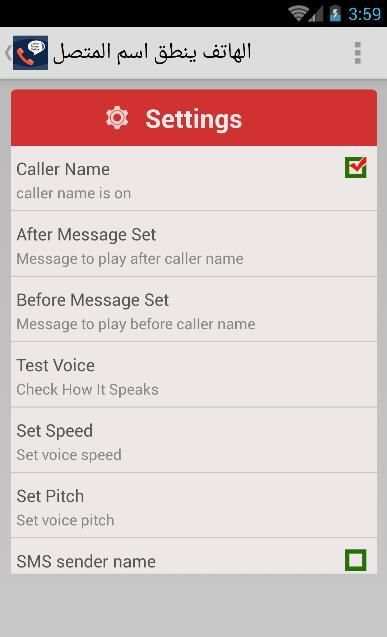Go back using the app icon

27,53
